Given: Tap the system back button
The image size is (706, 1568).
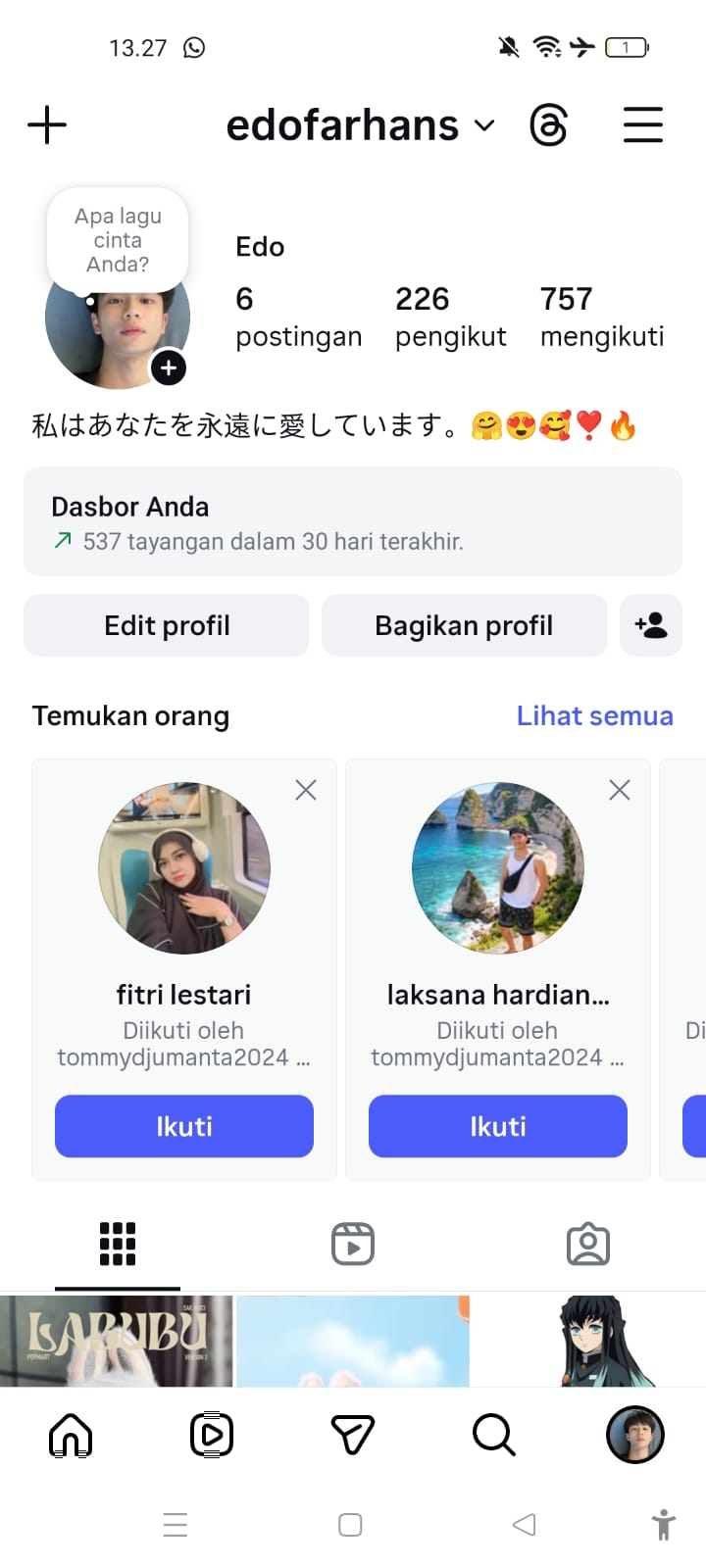Looking at the screenshot, I should click(525, 1525).
